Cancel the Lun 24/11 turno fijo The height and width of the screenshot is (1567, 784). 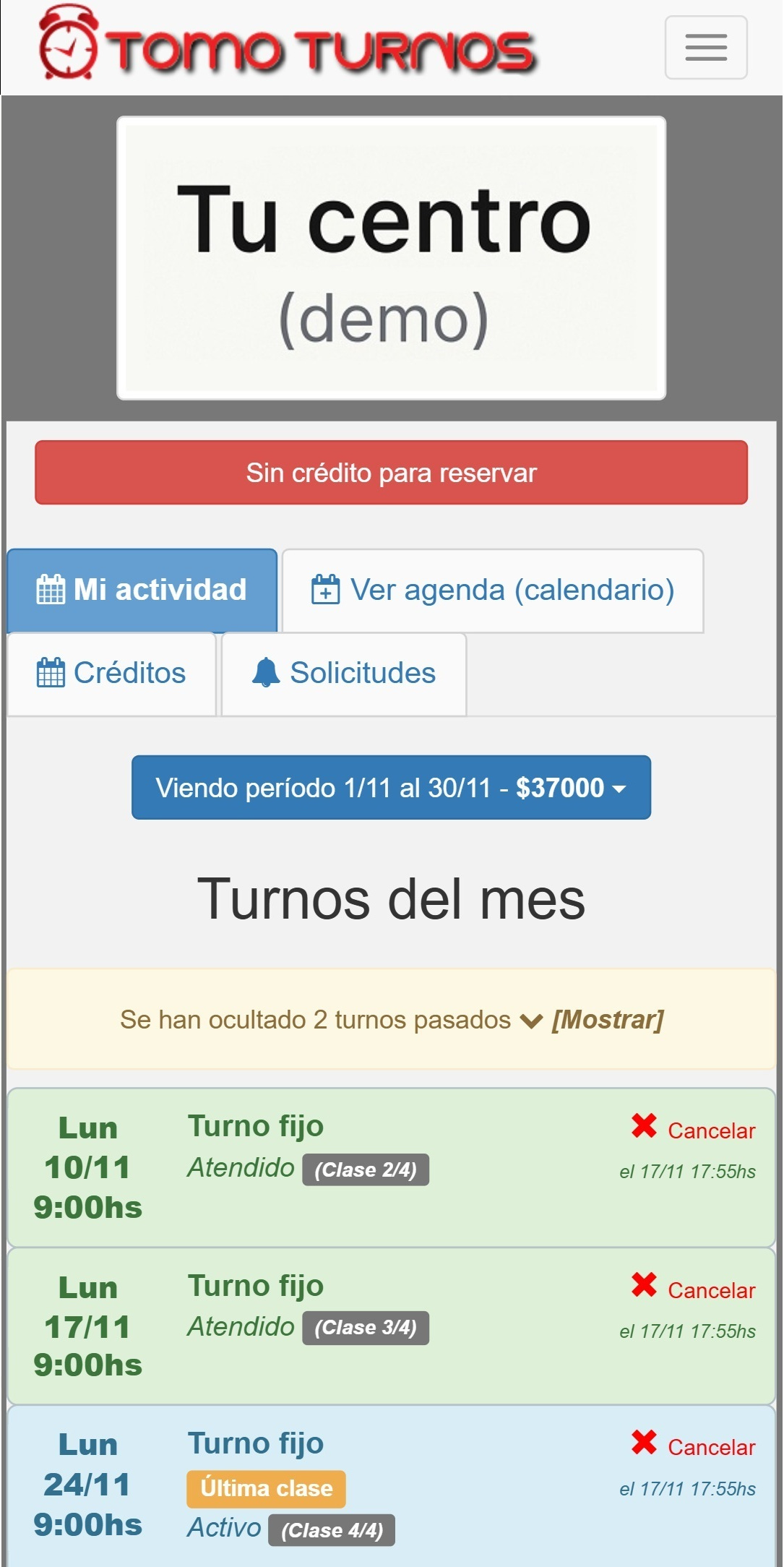coord(694,1446)
